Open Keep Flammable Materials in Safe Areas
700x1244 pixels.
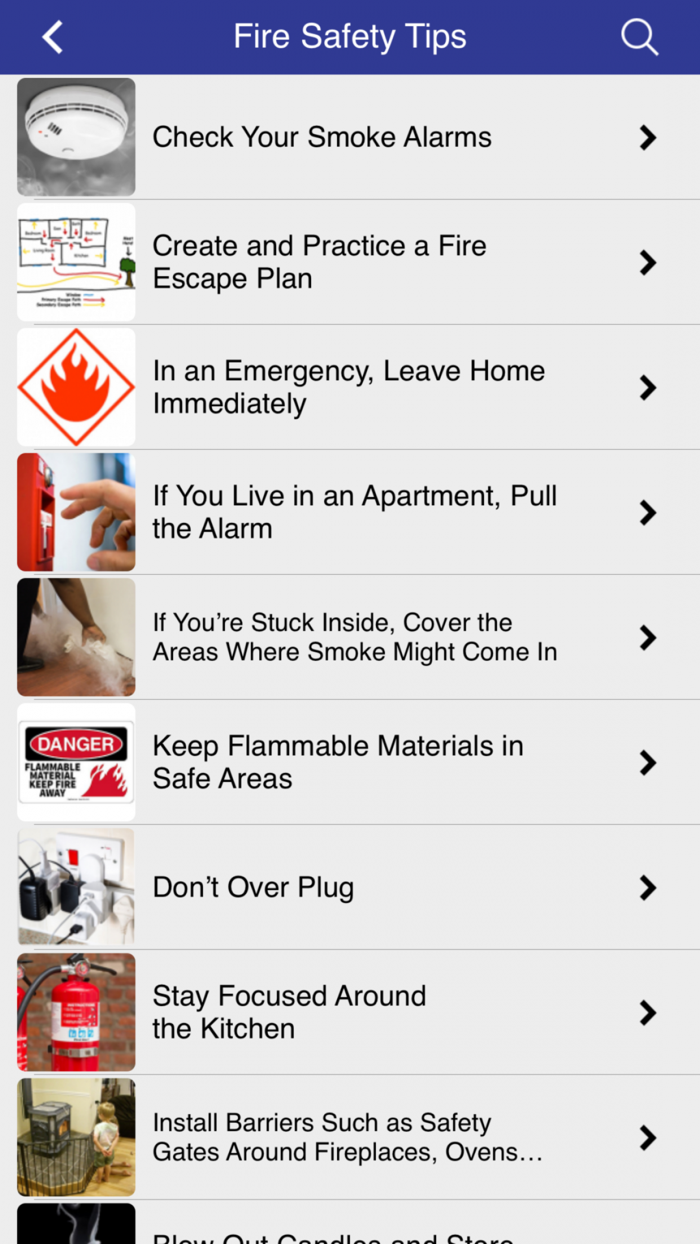point(350,762)
